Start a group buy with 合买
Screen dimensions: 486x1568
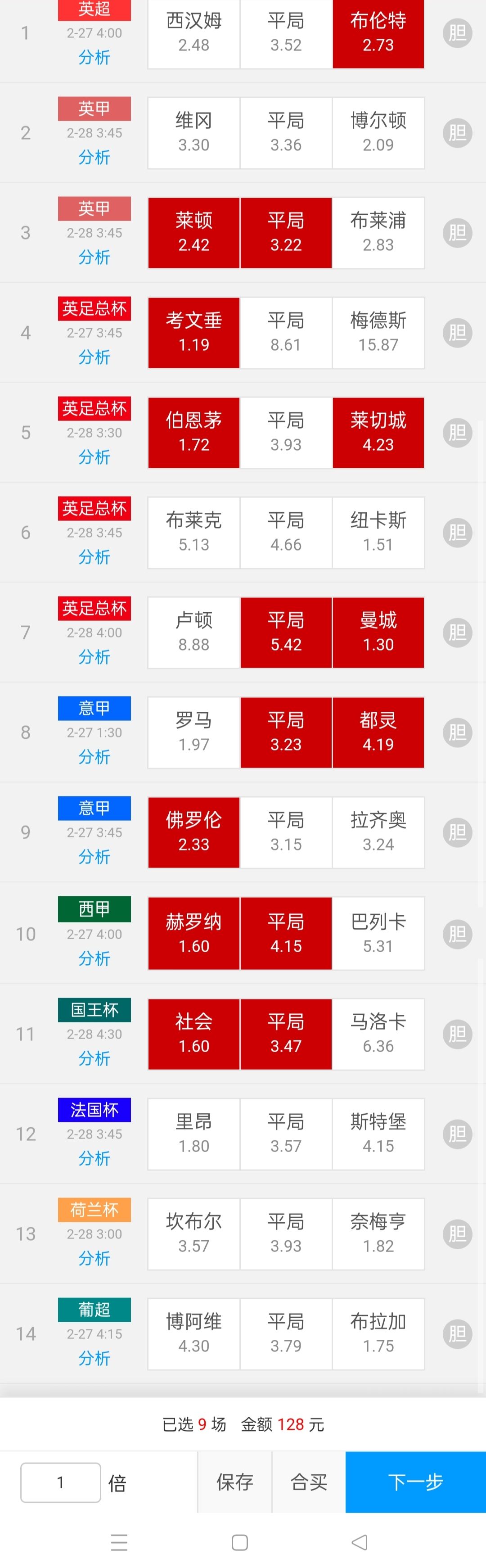(308, 1482)
